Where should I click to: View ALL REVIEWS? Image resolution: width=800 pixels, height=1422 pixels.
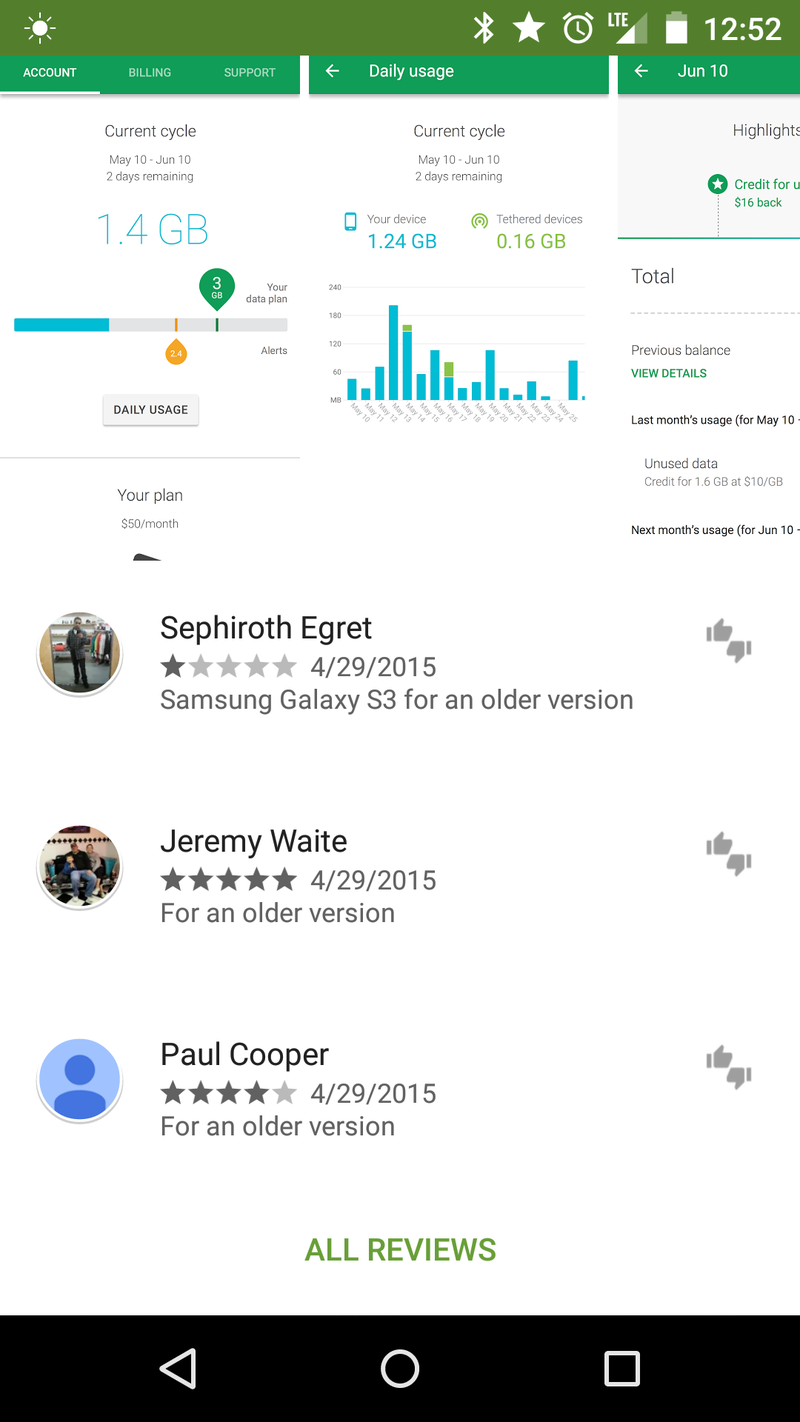(400, 1250)
